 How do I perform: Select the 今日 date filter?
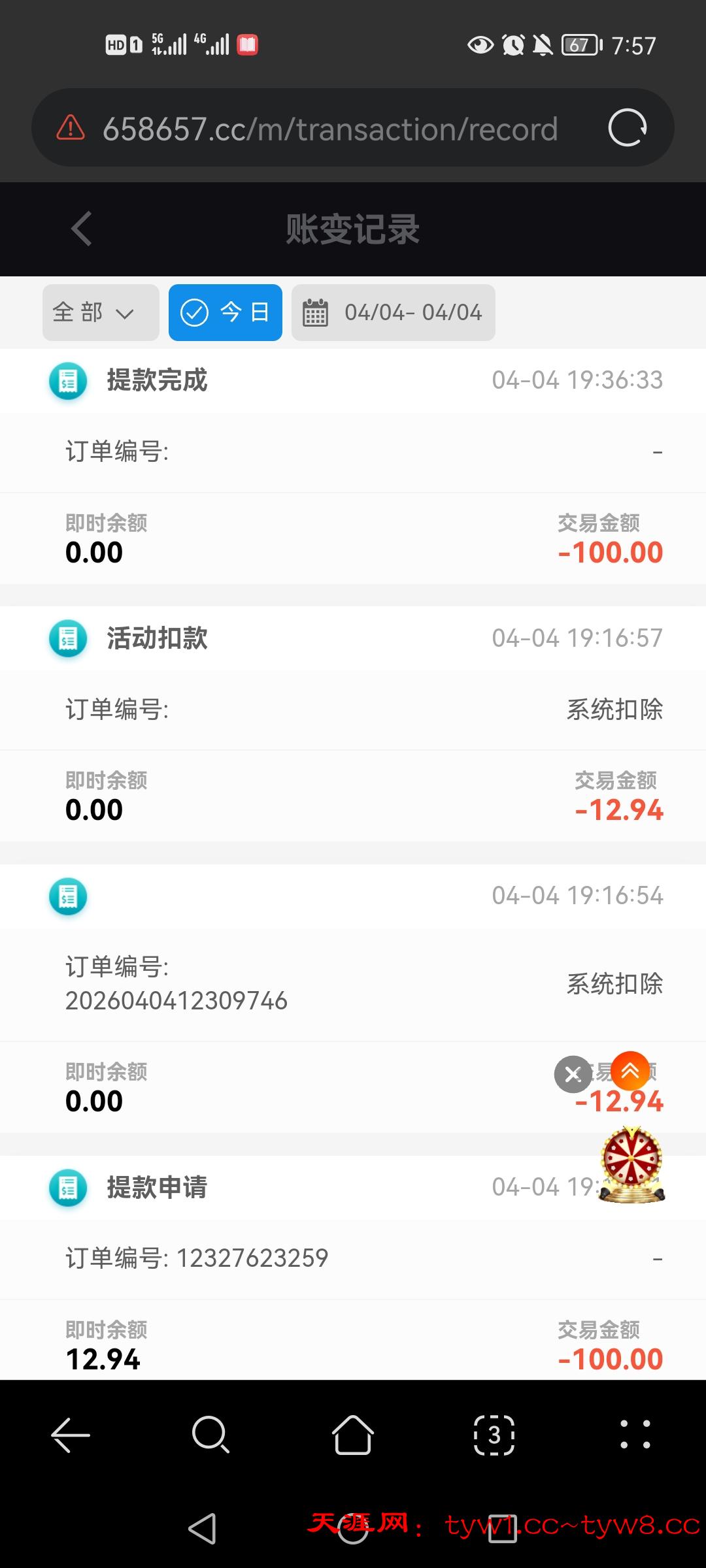226,312
